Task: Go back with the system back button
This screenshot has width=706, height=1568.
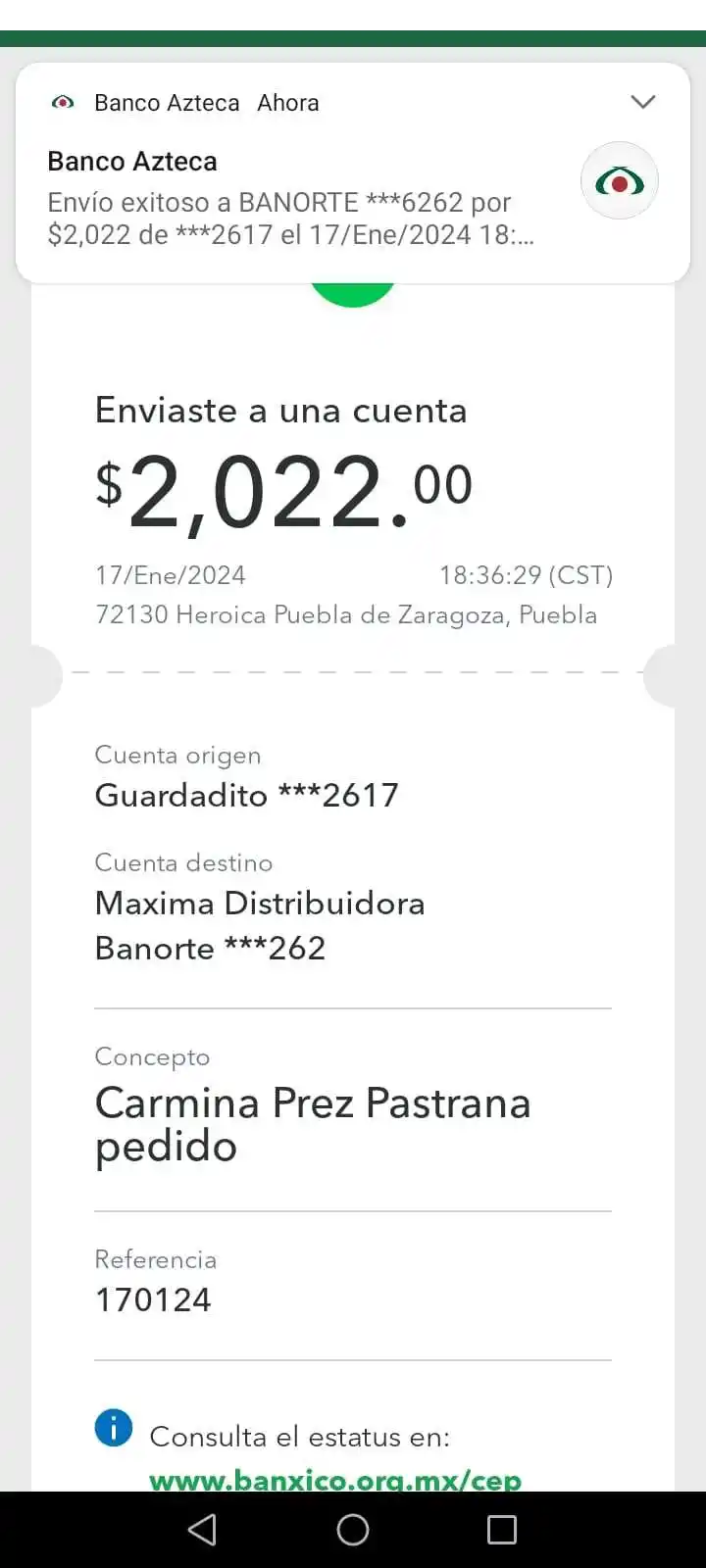Action: [202, 1530]
